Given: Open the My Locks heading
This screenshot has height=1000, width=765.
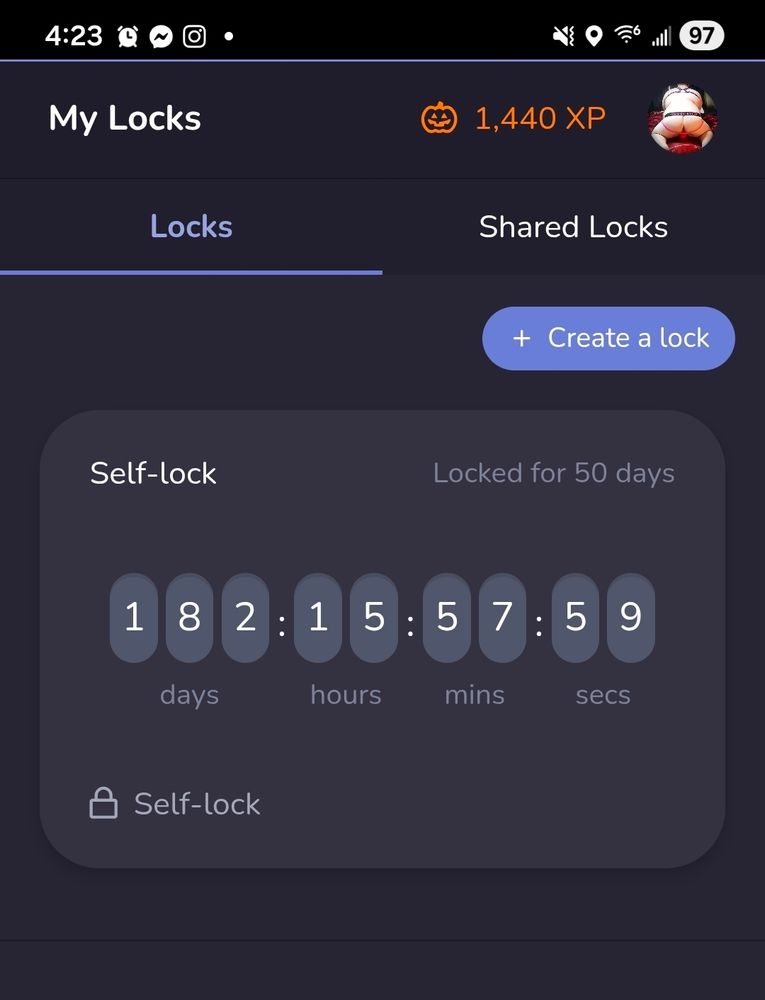Looking at the screenshot, I should pos(124,118).
